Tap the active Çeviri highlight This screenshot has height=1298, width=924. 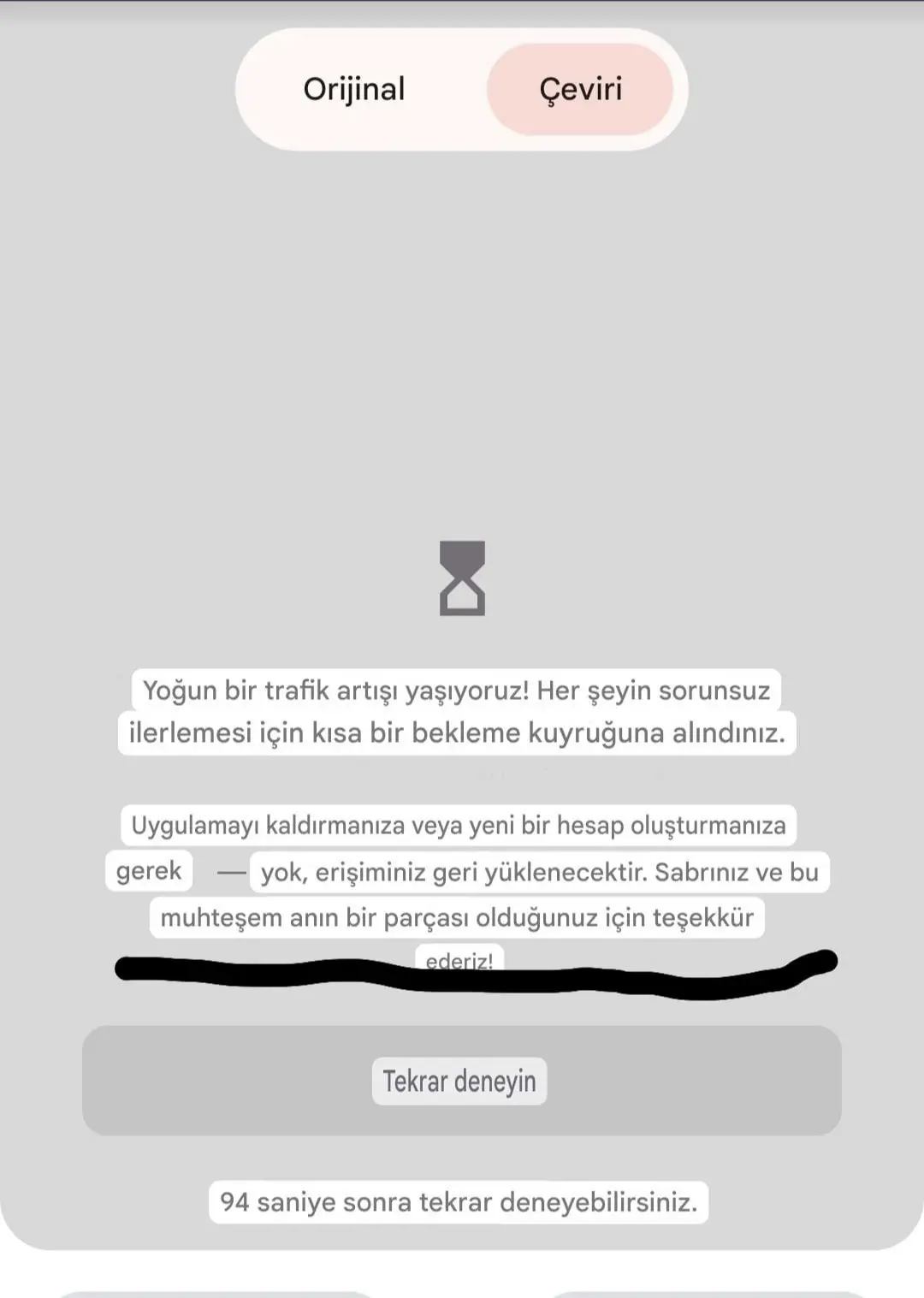pos(580,88)
